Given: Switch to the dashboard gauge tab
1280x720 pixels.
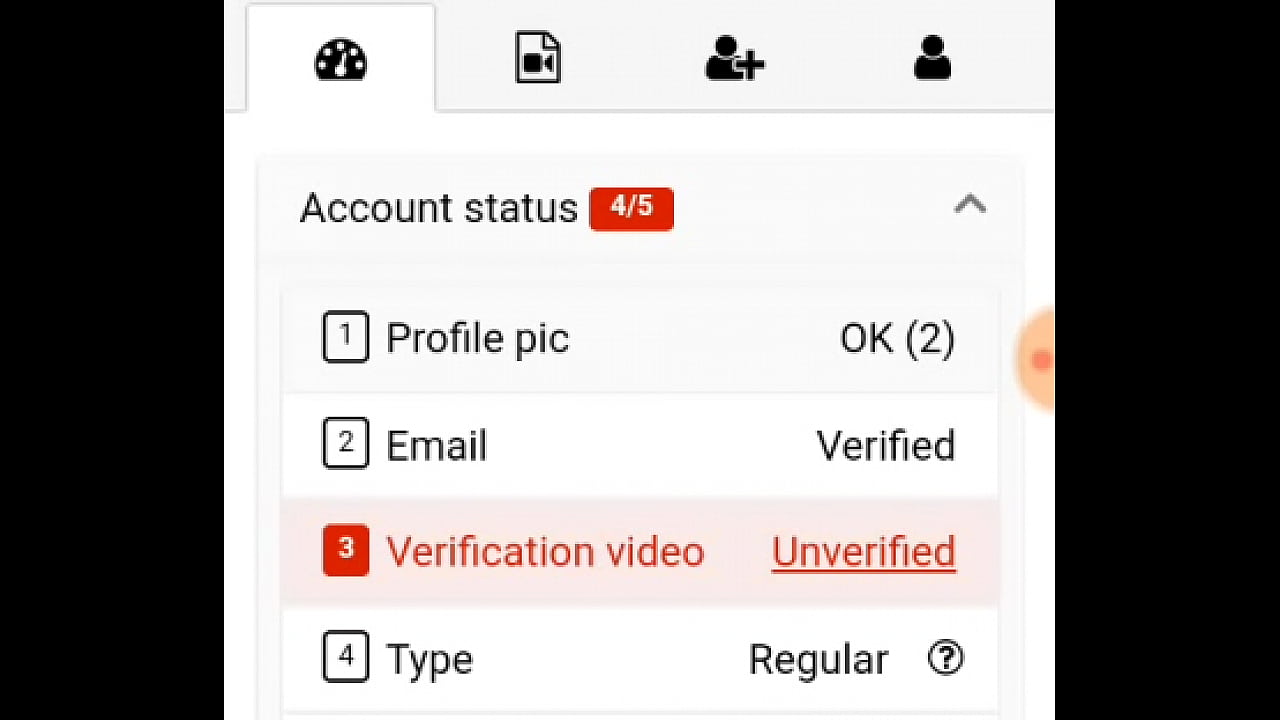Looking at the screenshot, I should (341, 60).
